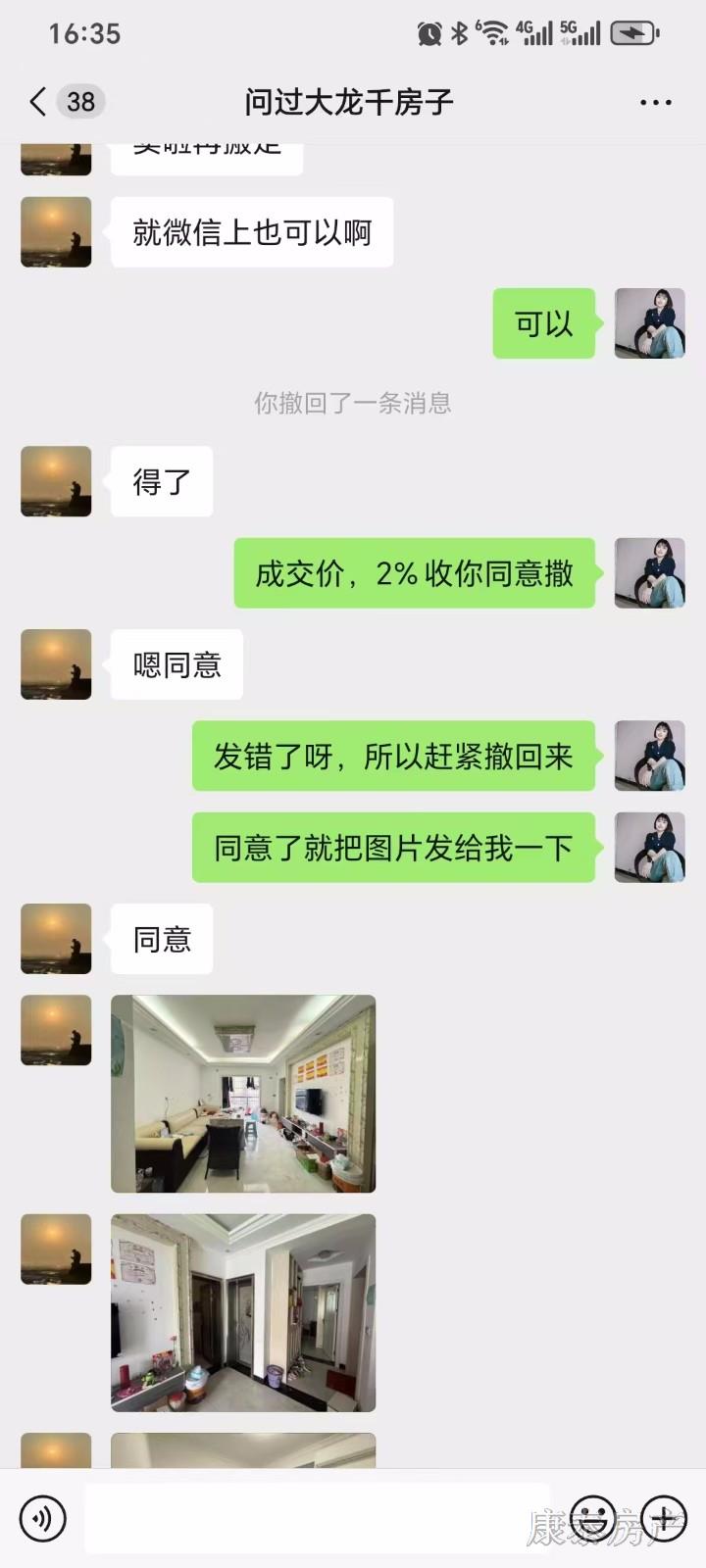Switch to voice message input
706x1568 pixels.
(x=43, y=1518)
